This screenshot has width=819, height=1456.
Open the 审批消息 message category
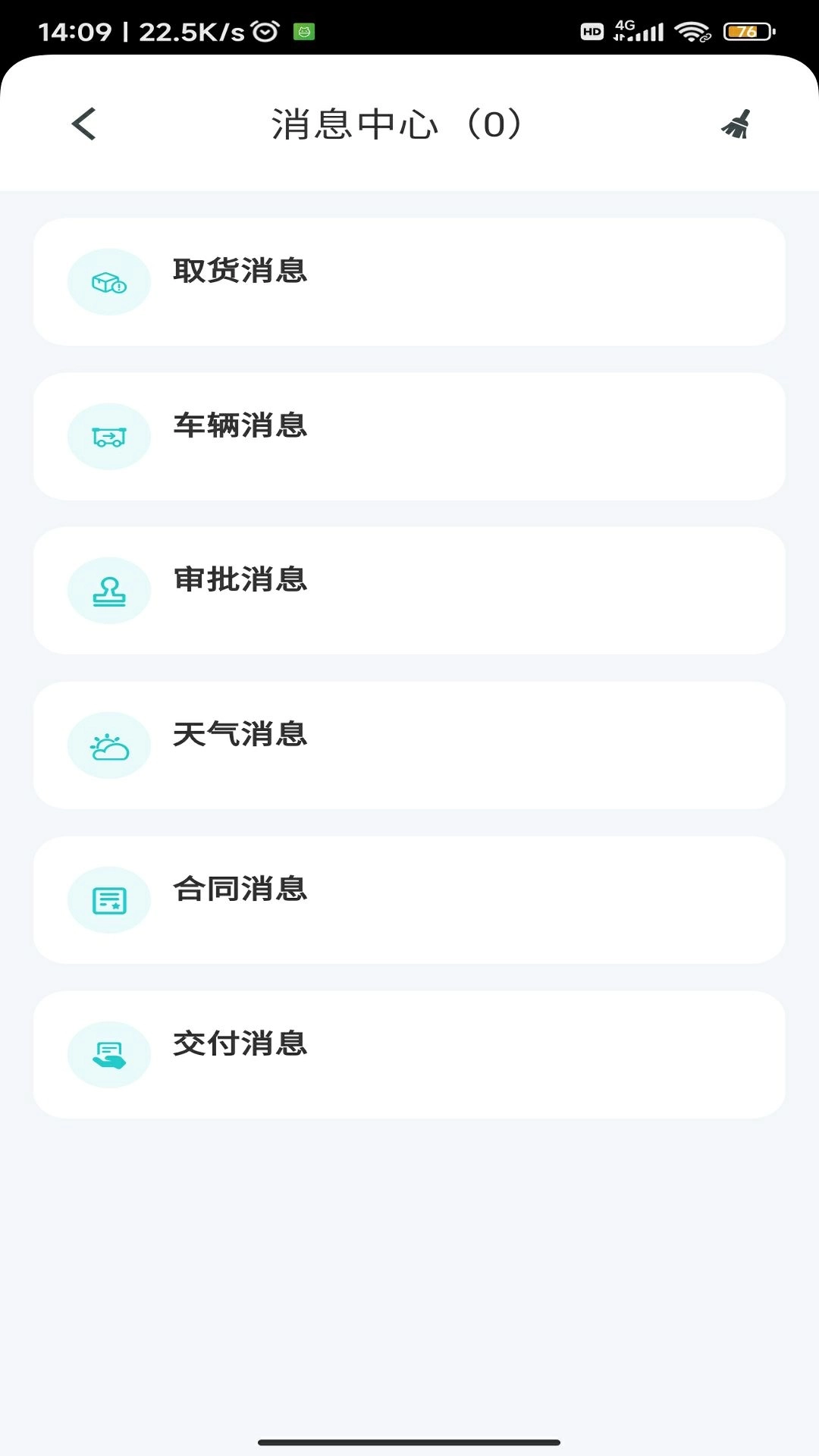409,591
